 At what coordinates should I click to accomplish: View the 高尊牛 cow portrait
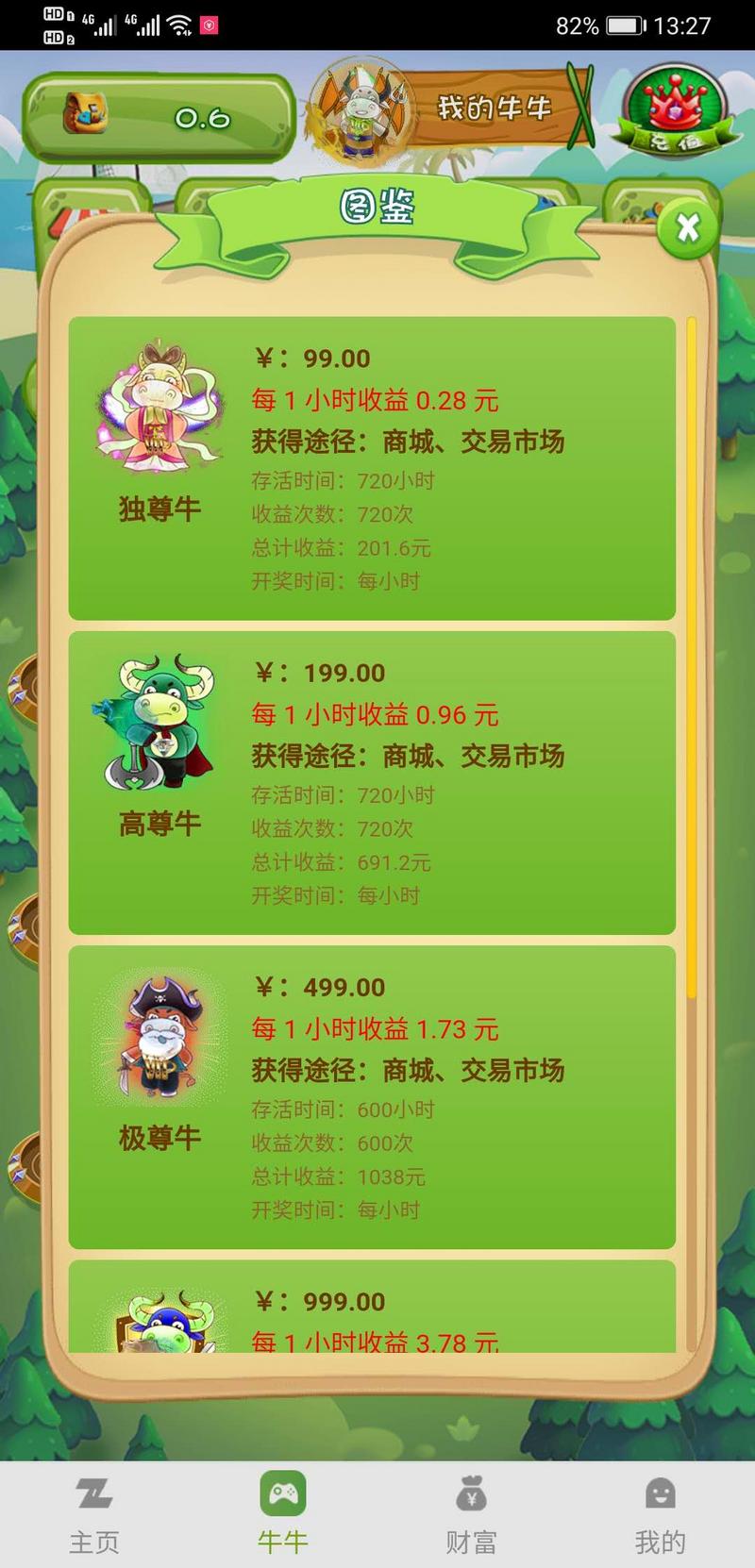(158, 726)
